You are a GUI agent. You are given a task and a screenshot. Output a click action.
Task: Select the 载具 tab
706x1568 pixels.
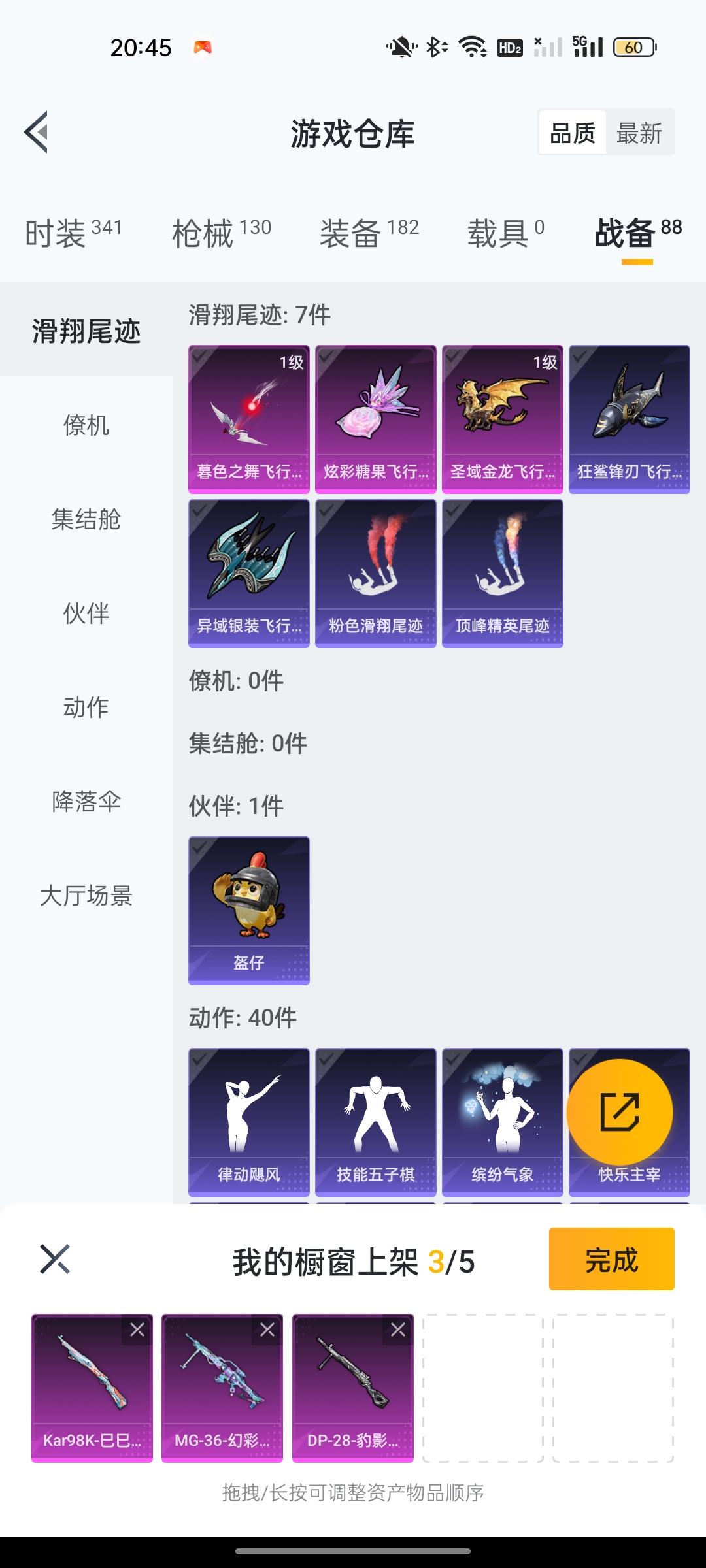coord(505,233)
